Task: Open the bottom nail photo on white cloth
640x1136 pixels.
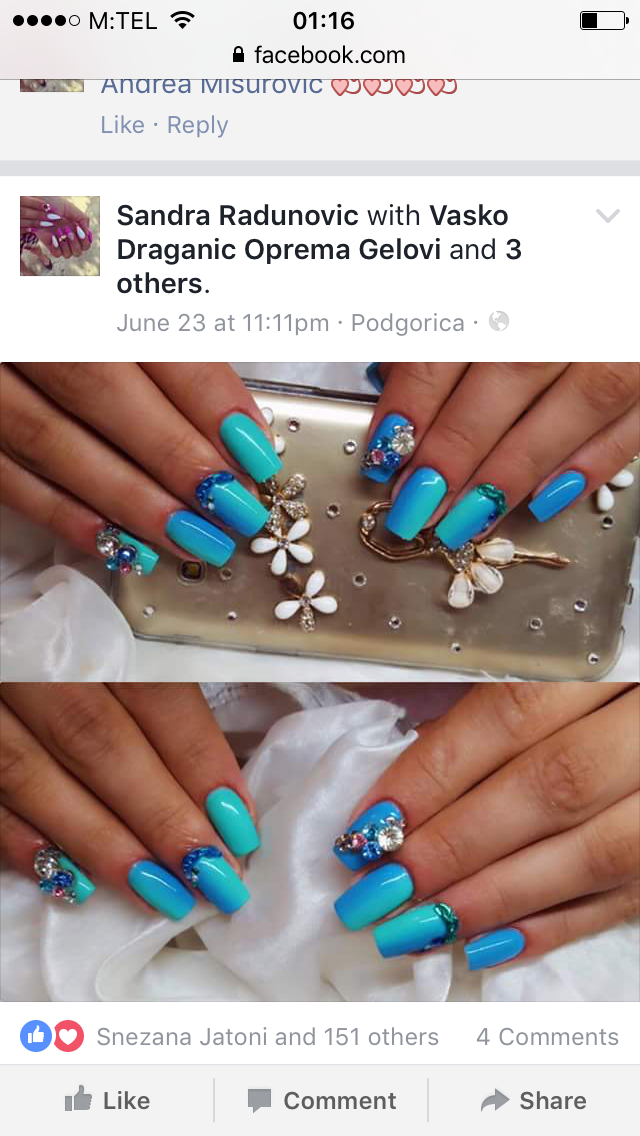Action: [x=320, y=842]
